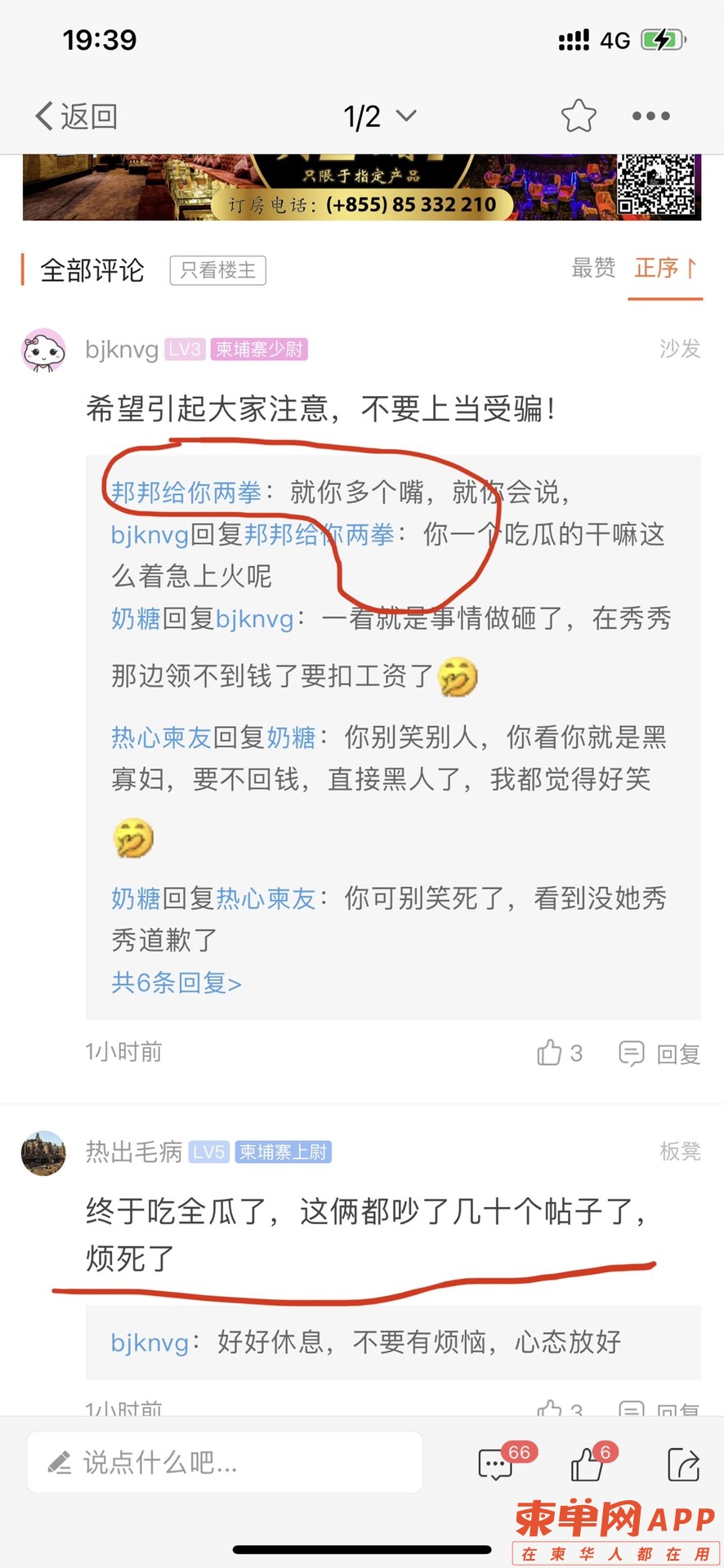Open 热出毛病's profile avatar
This screenshot has width=724, height=1568.
[x=43, y=1153]
